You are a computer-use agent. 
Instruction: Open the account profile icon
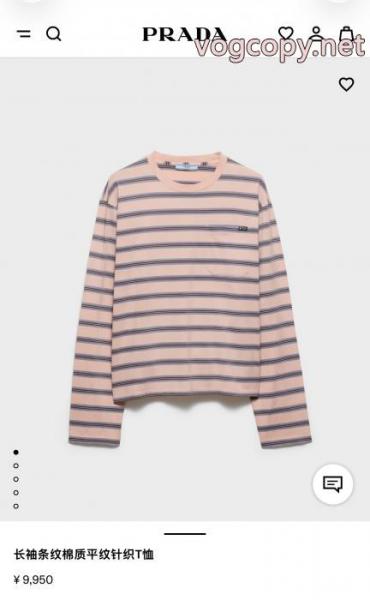point(316,33)
